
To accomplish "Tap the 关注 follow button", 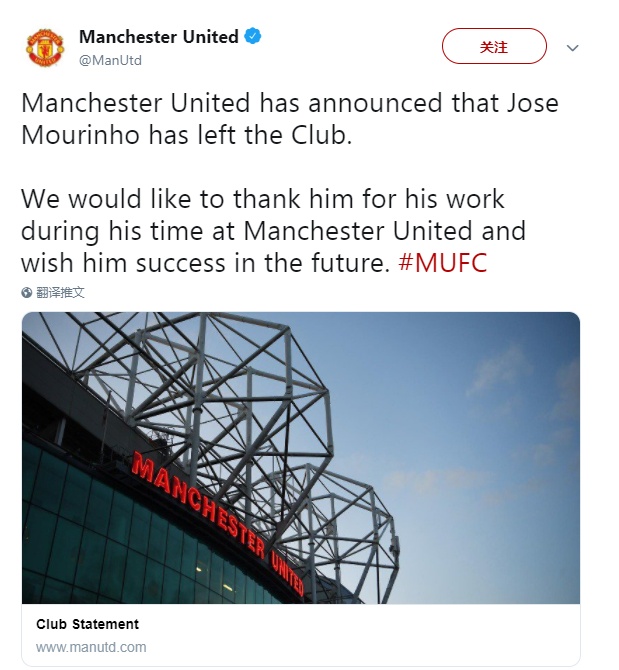I will [494, 46].
